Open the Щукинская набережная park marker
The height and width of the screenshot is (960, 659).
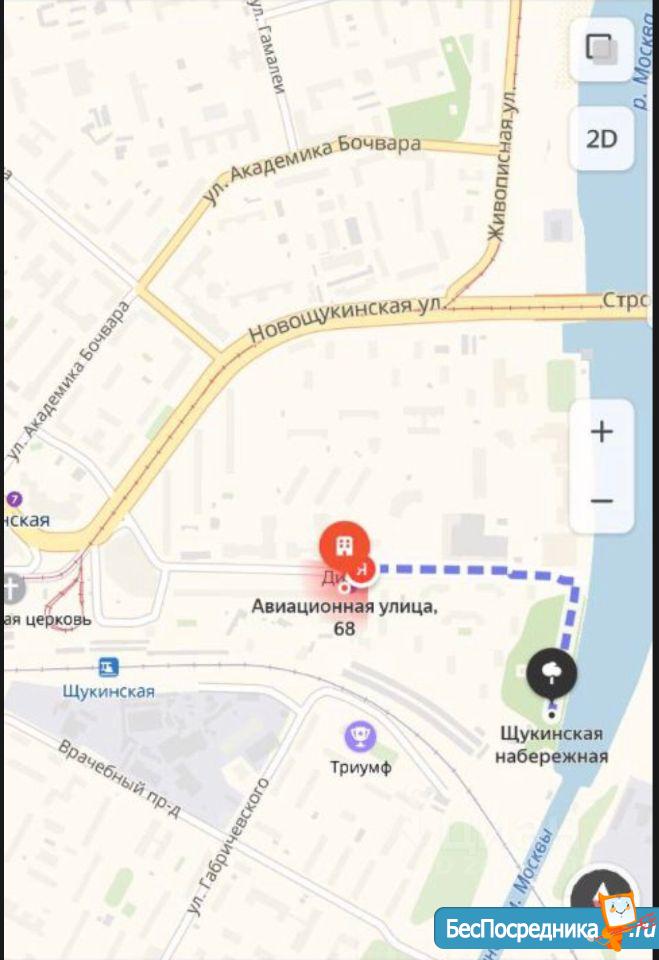(x=551, y=675)
